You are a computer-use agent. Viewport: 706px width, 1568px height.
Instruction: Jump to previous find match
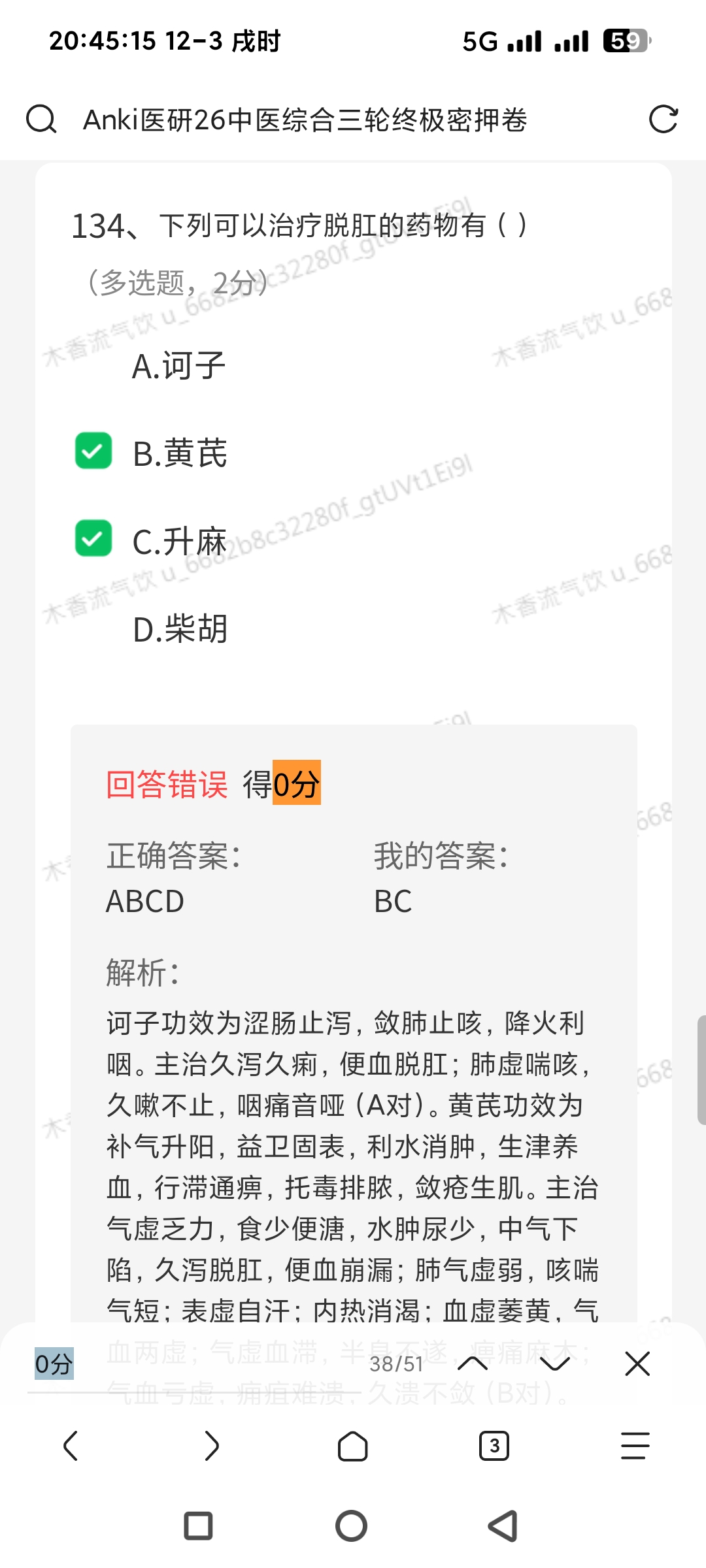(473, 1364)
